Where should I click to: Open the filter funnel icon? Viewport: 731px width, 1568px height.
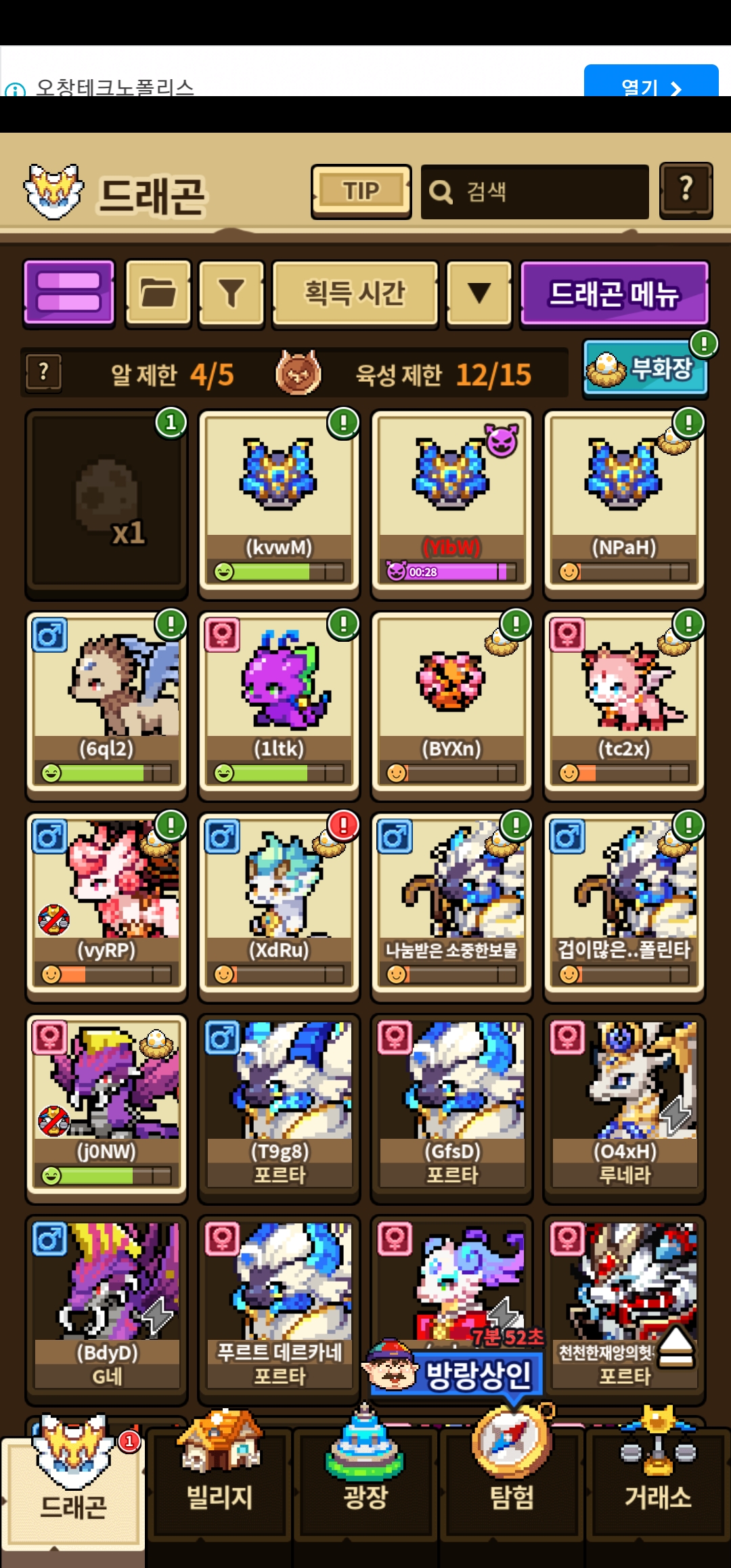point(231,294)
